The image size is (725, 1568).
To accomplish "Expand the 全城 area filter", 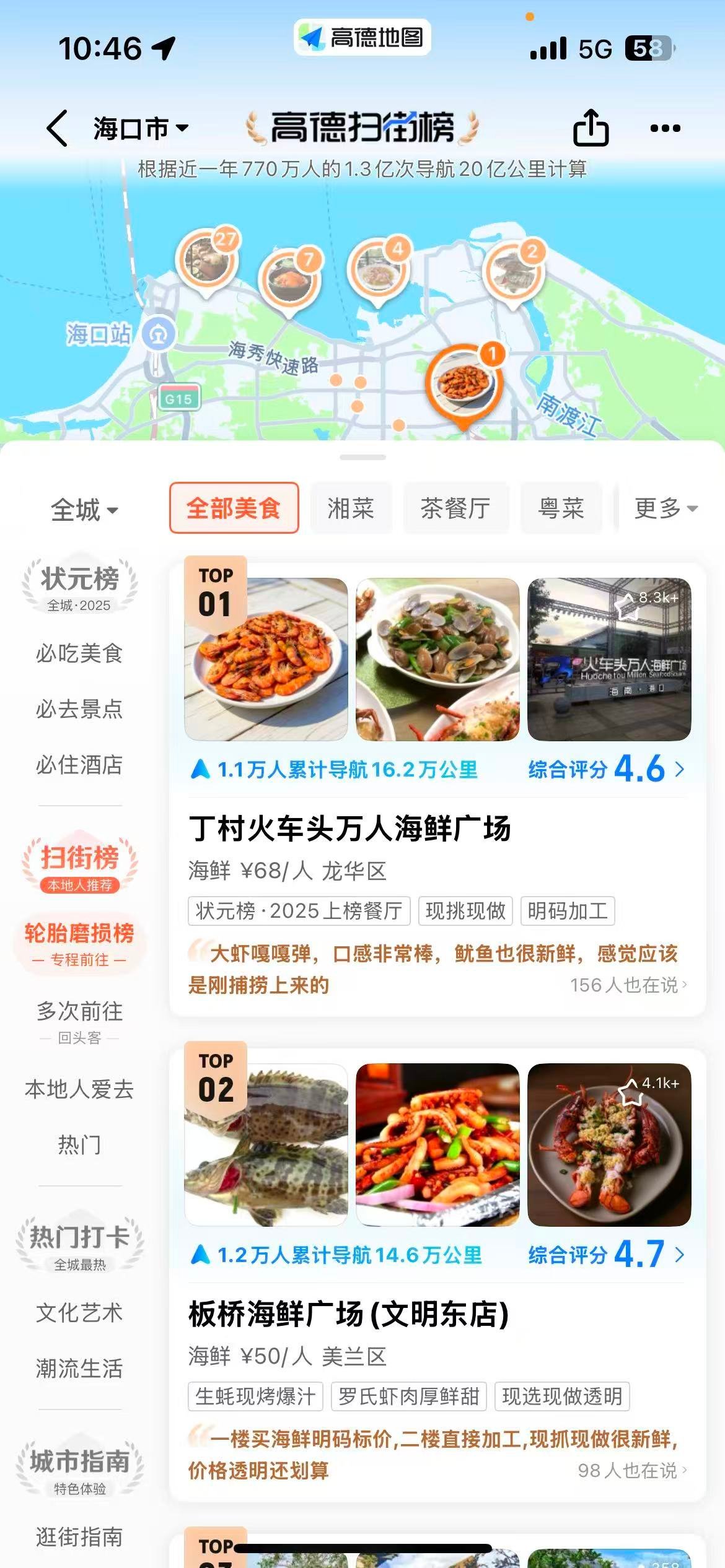I will pos(84,510).
